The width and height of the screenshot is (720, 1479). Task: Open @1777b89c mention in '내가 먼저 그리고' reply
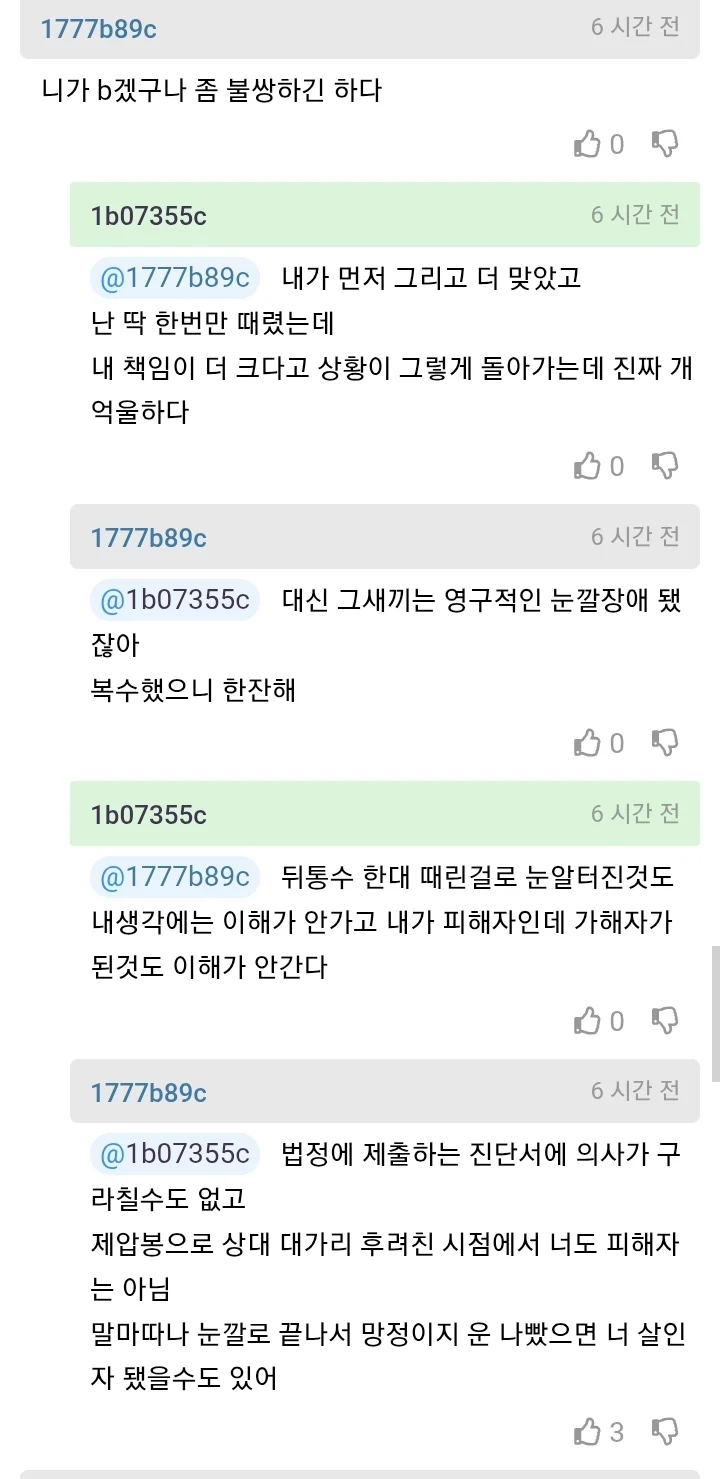[x=175, y=277]
